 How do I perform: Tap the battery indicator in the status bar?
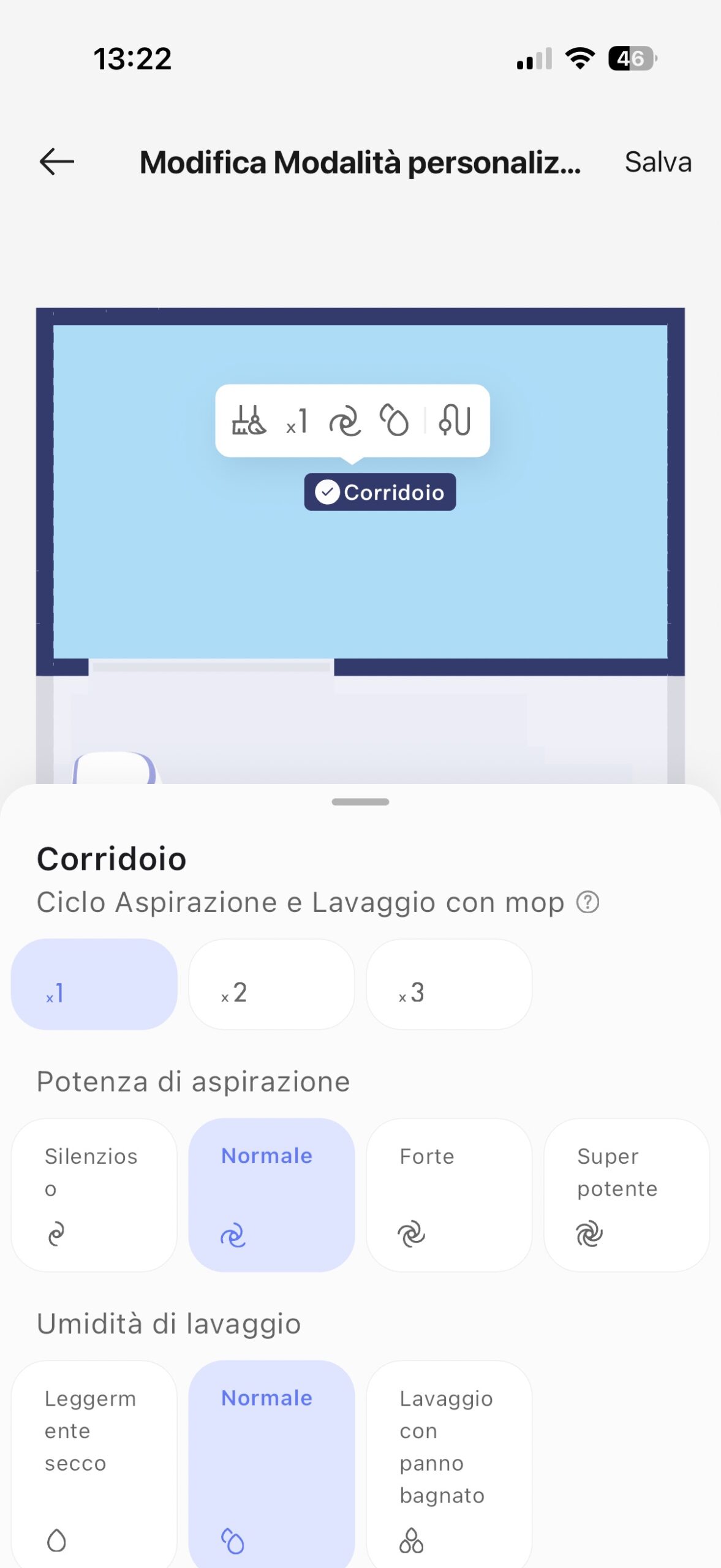coord(632,58)
